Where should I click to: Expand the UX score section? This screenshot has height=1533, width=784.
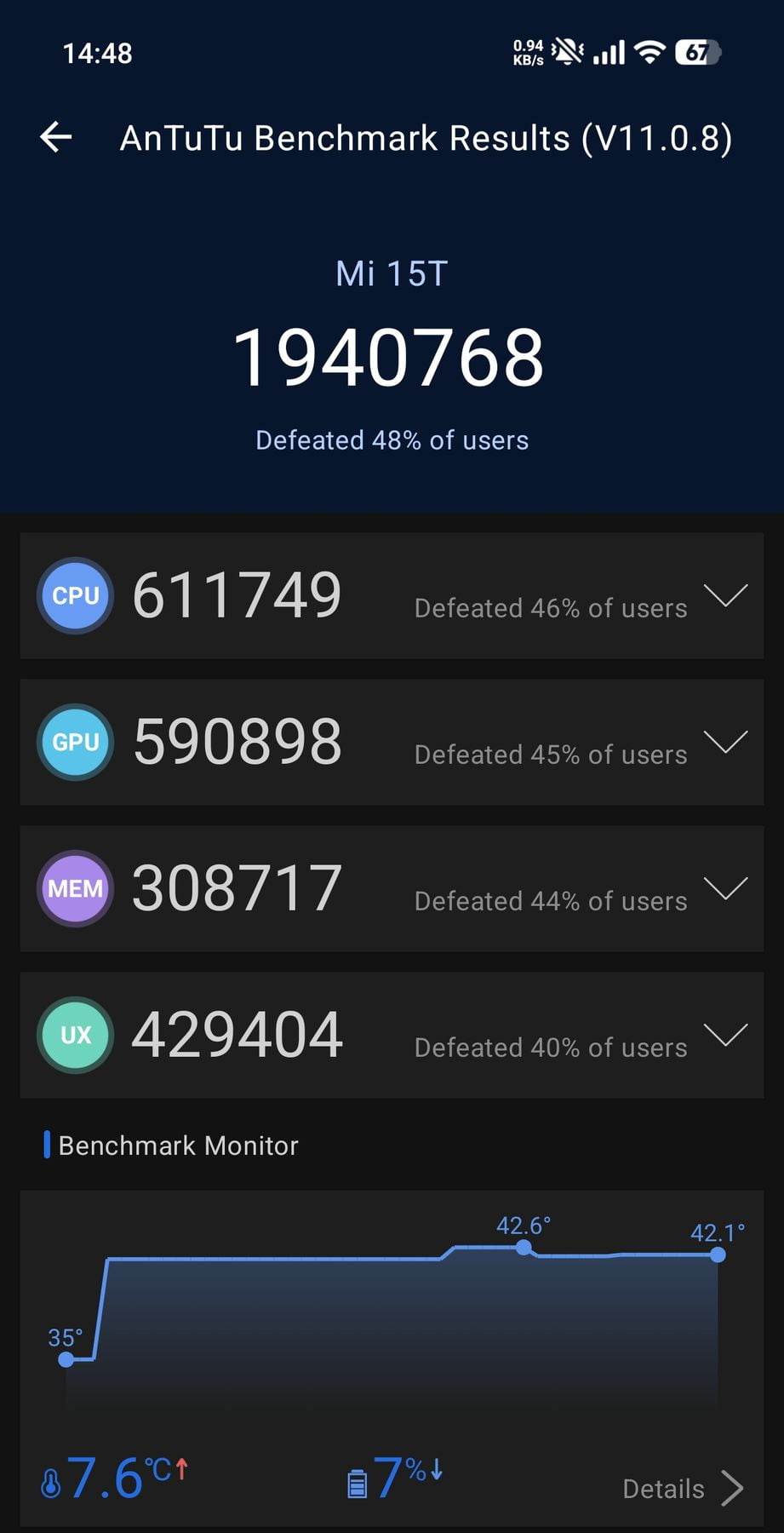726,1035
